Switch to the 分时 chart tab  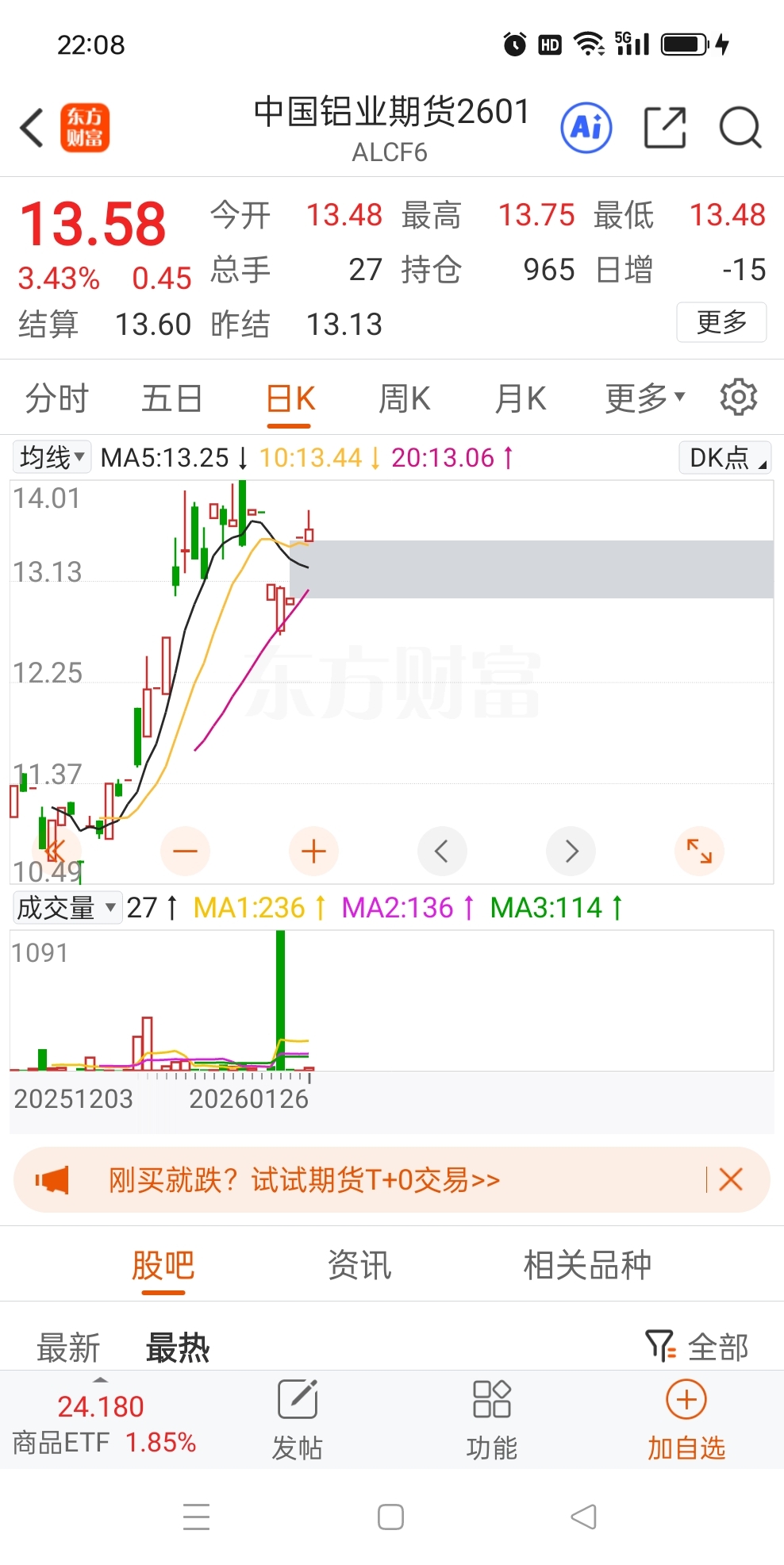(x=56, y=398)
